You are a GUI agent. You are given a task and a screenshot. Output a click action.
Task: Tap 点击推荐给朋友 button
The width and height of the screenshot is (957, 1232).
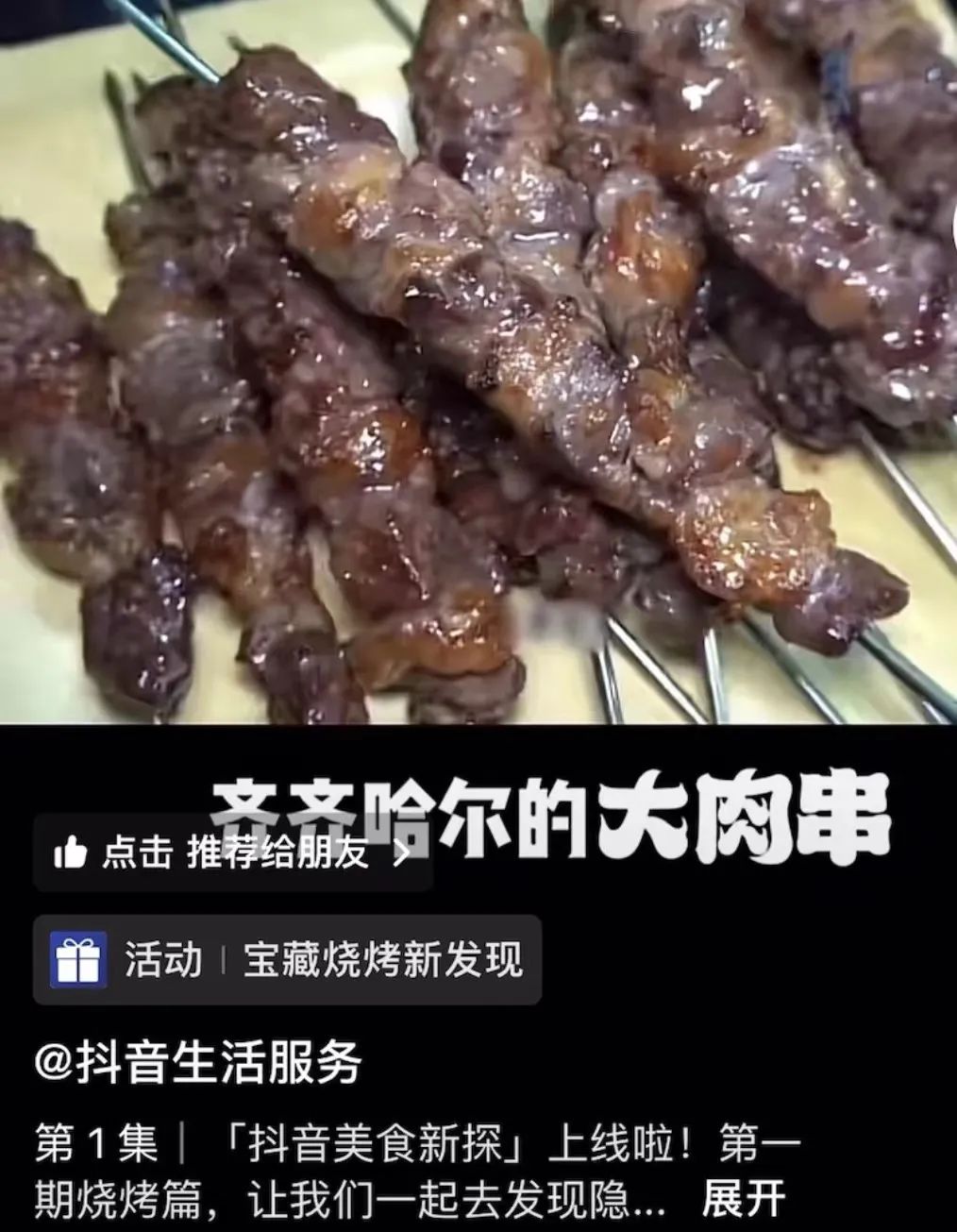point(233,853)
